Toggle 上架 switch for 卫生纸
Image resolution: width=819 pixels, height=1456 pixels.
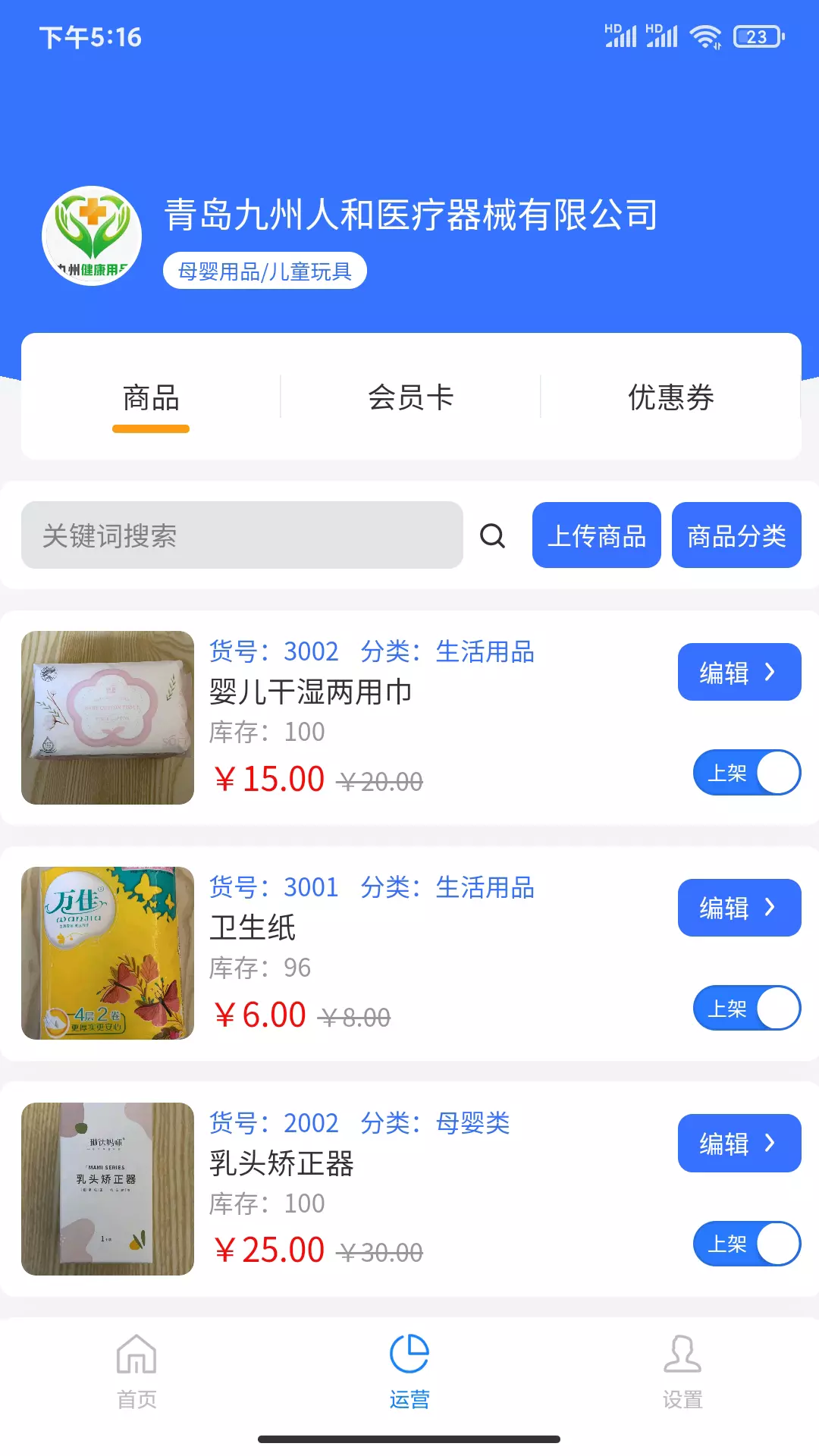click(x=747, y=1009)
